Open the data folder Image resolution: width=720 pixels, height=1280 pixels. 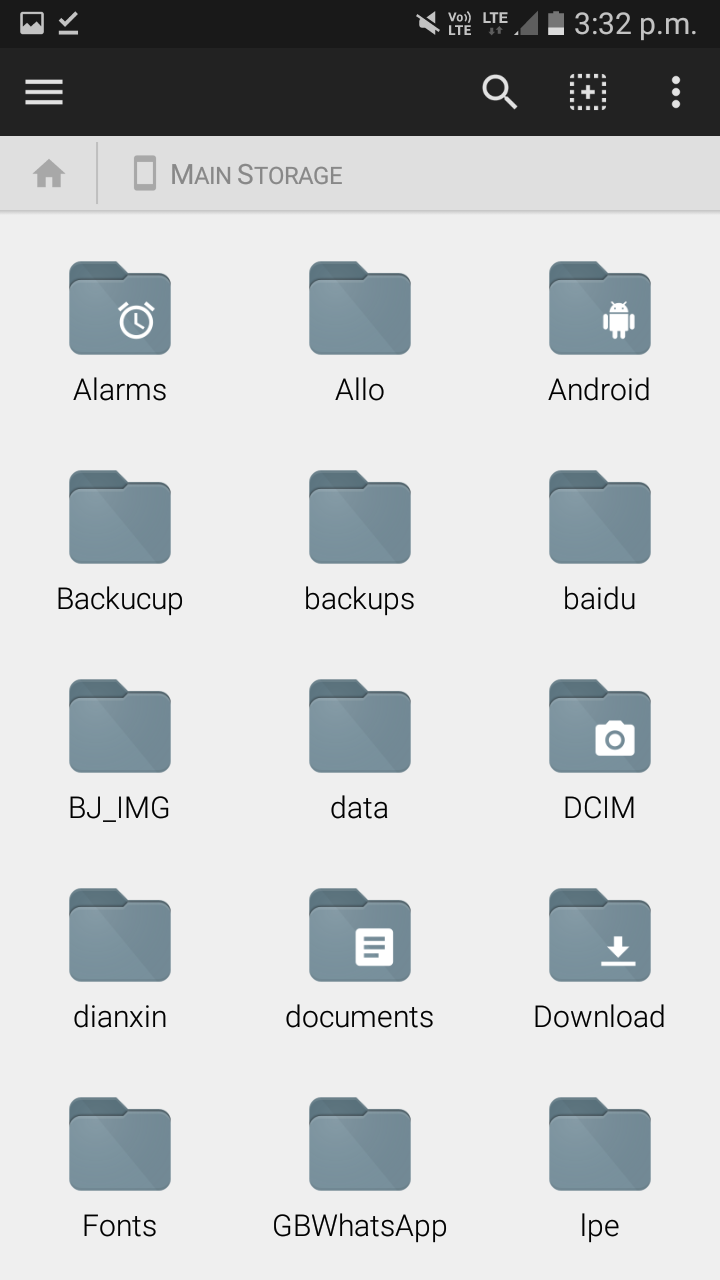tap(360, 750)
